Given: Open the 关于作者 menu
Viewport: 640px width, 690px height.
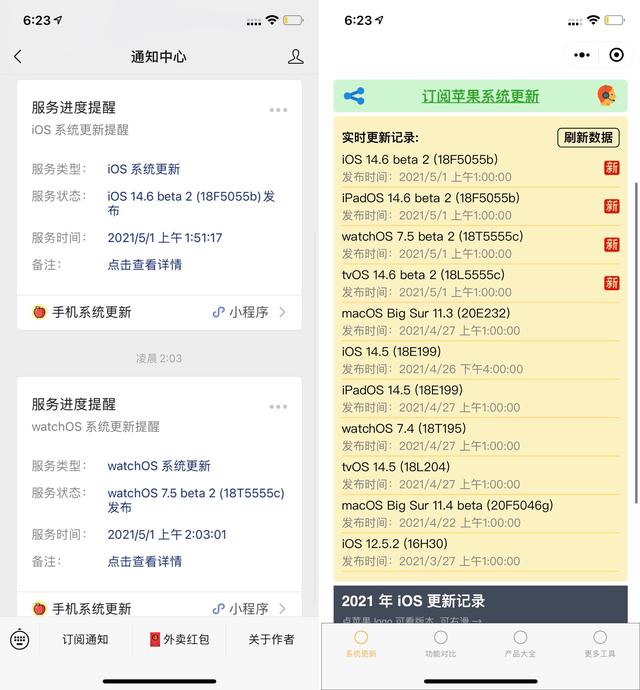Looking at the screenshot, I should pyautogui.click(x=271, y=639).
